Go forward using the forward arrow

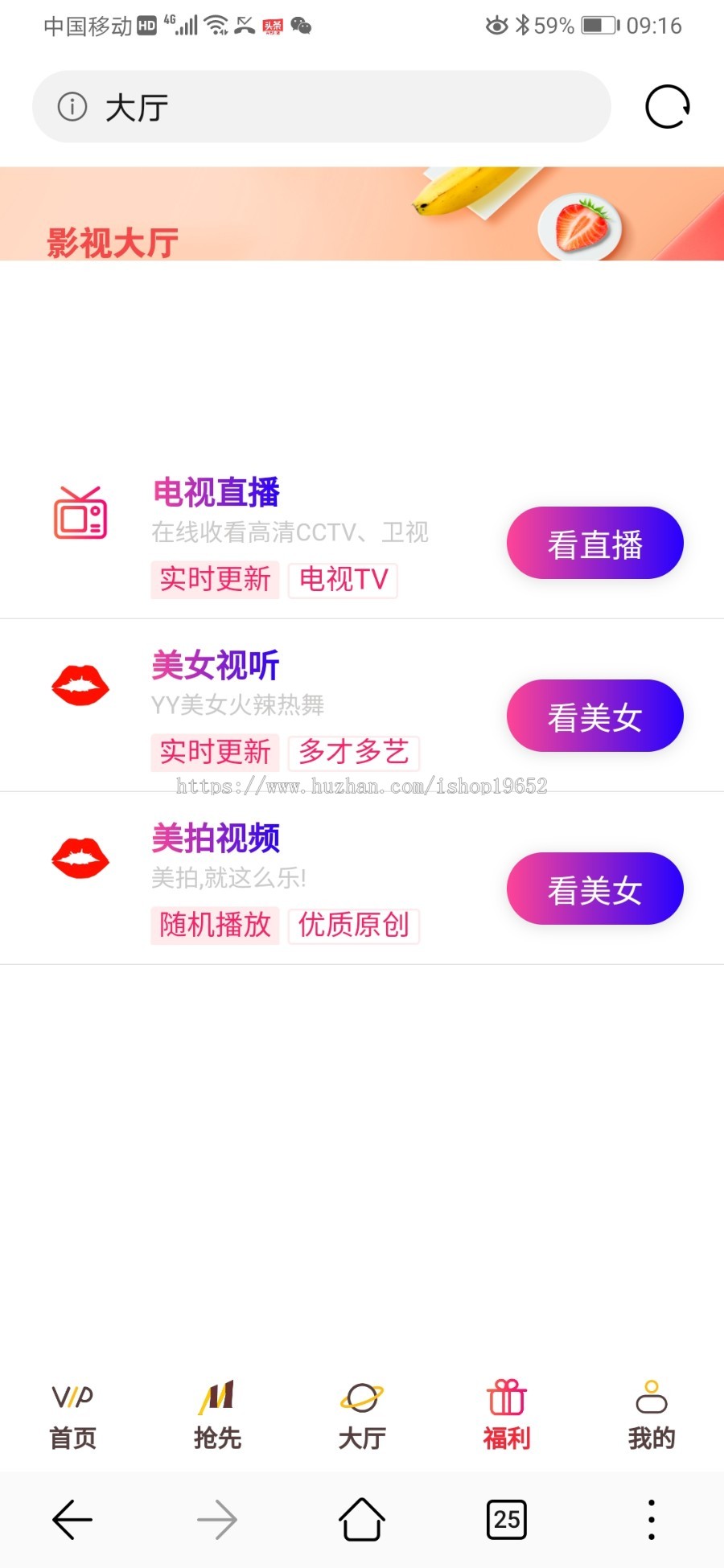(217, 1518)
